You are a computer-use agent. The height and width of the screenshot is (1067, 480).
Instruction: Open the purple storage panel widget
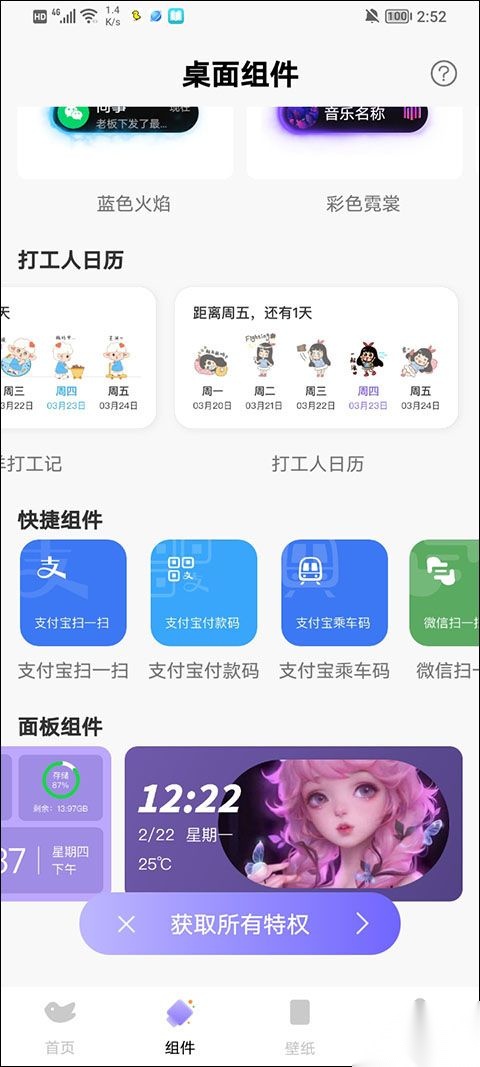click(56, 823)
